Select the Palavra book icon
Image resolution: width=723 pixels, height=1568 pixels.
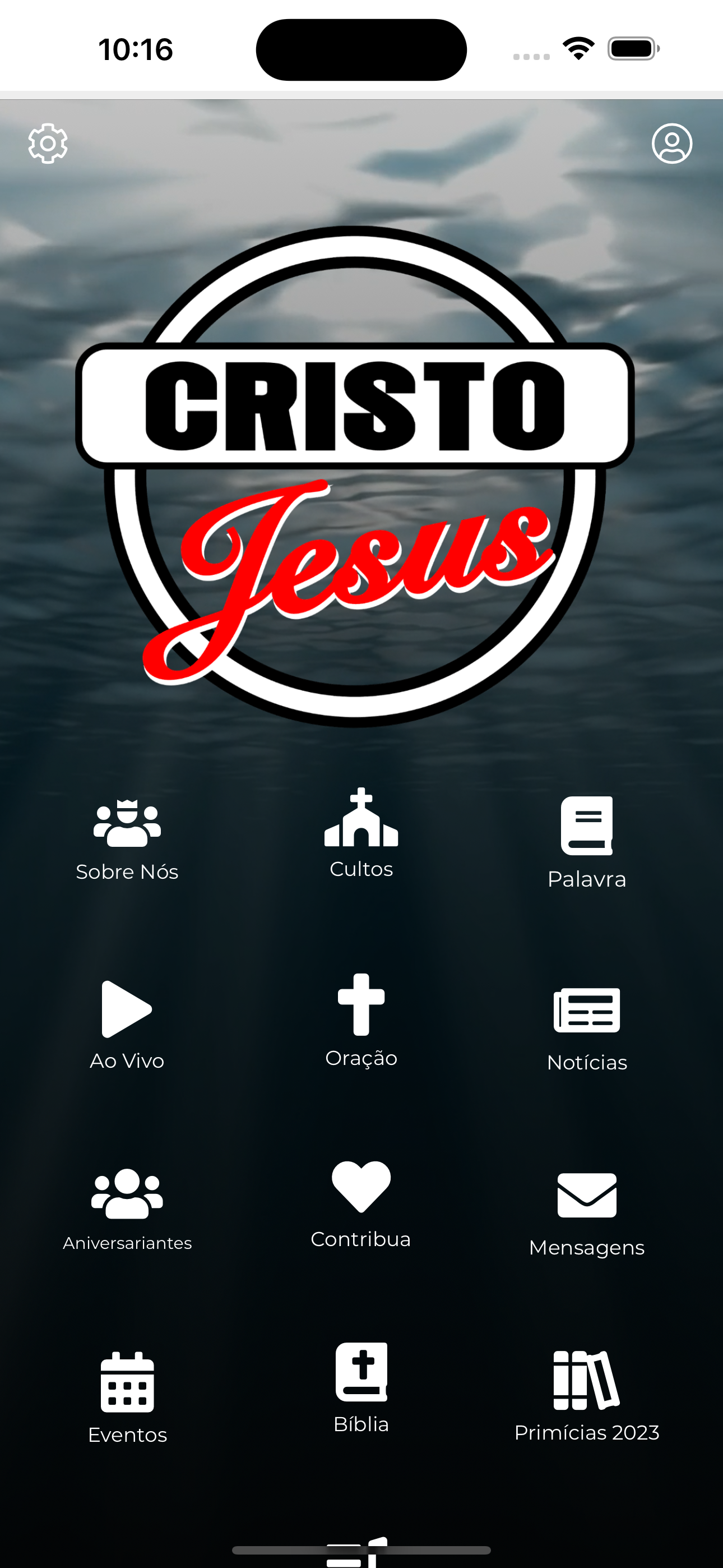pyautogui.click(x=586, y=827)
